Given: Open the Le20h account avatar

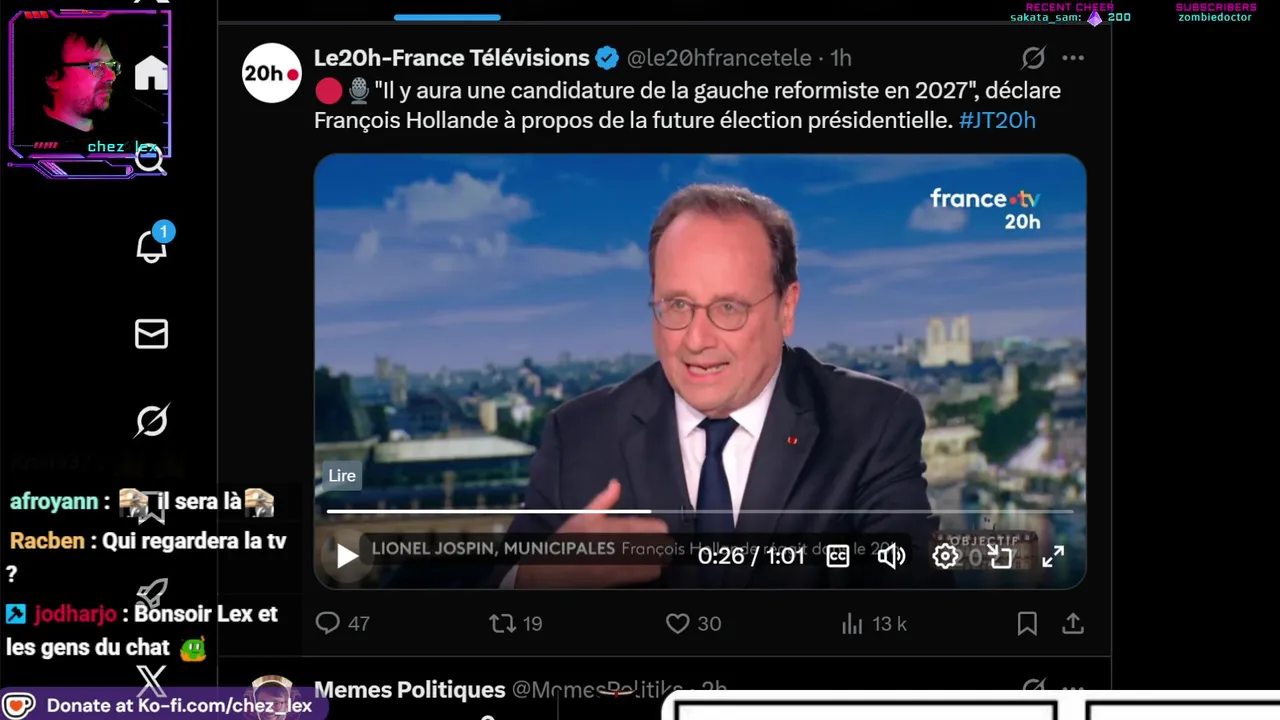Looking at the screenshot, I should 272,73.
